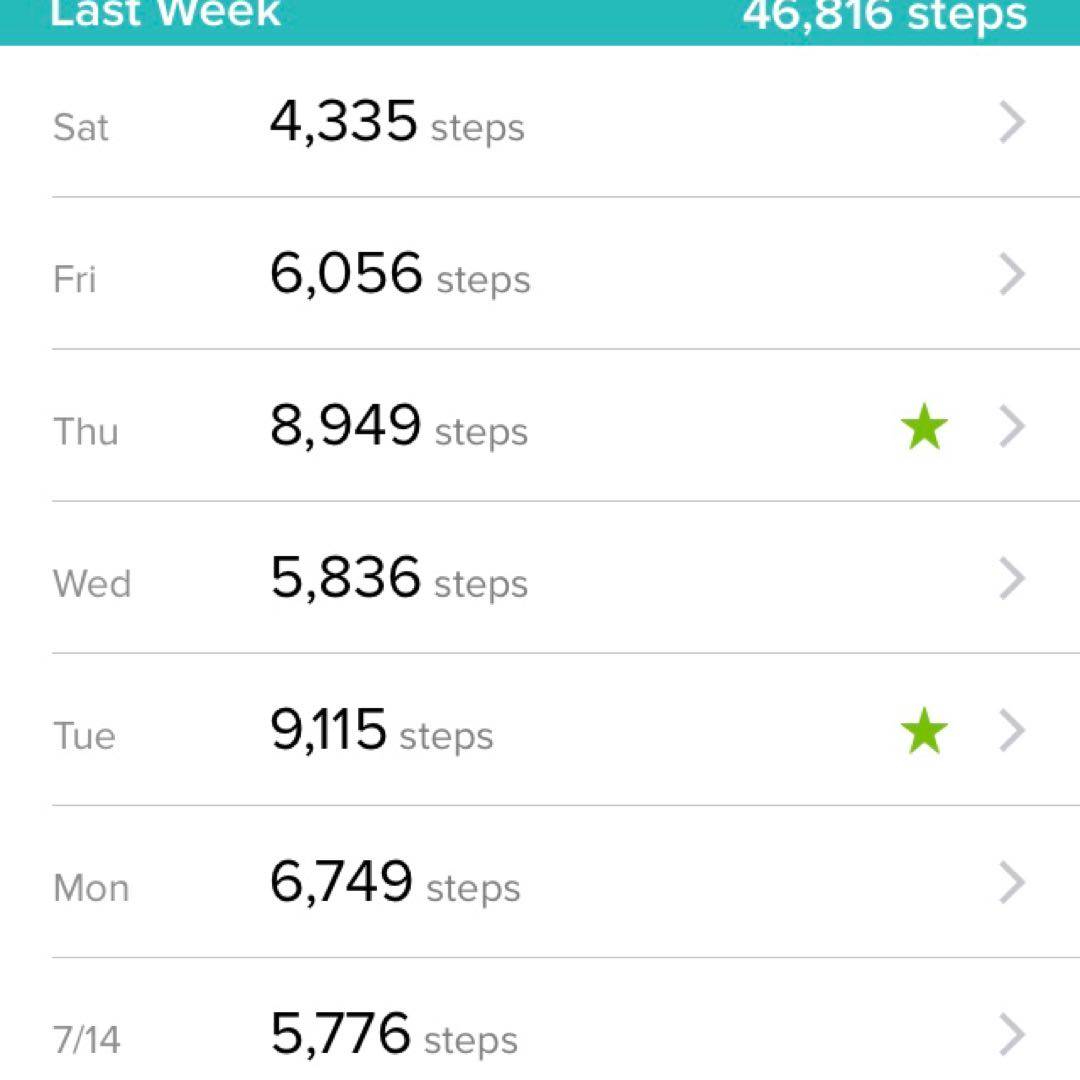
Task: Open Thursday's 8,949 steps row
Action: pyautogui.click(x=540, y=427)
